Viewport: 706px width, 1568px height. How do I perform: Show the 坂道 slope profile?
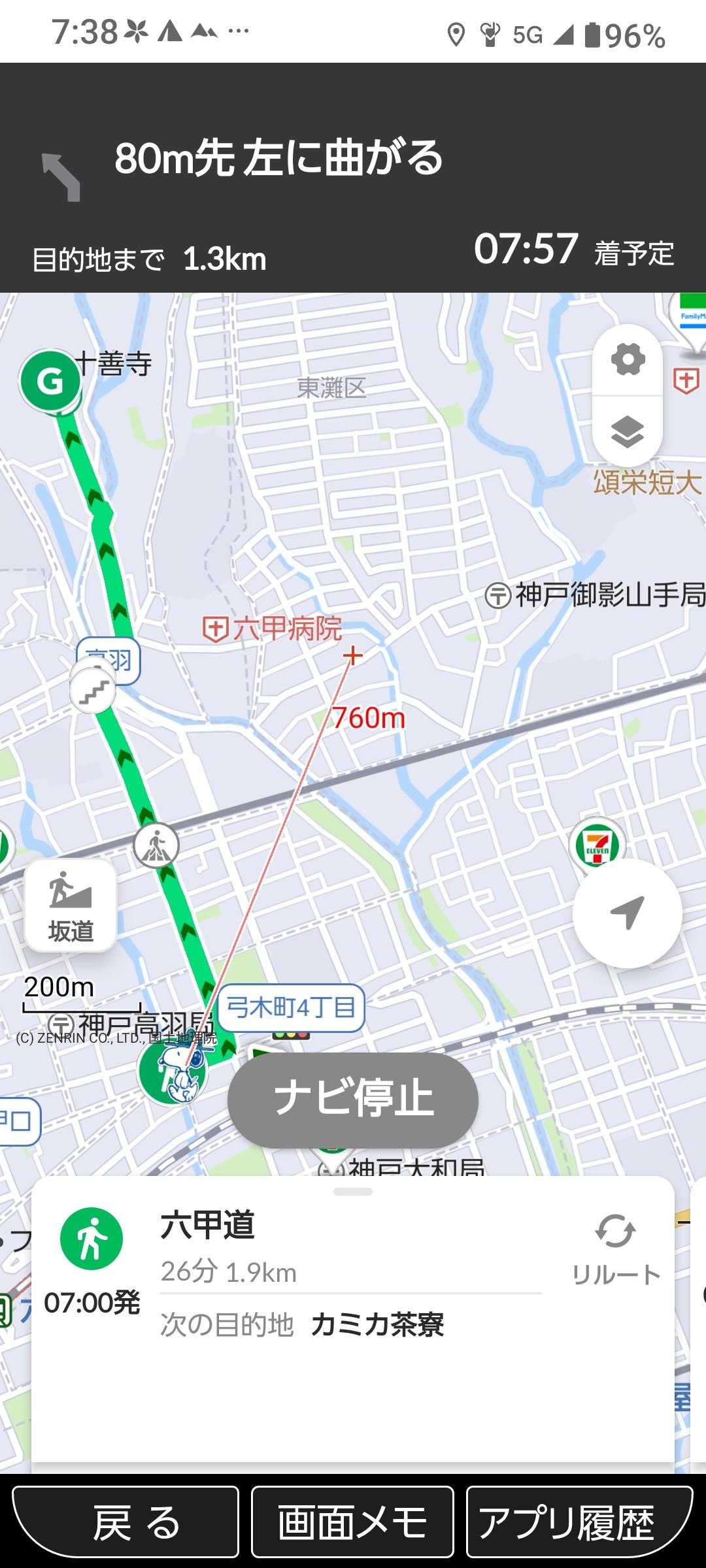coord(71,906)
